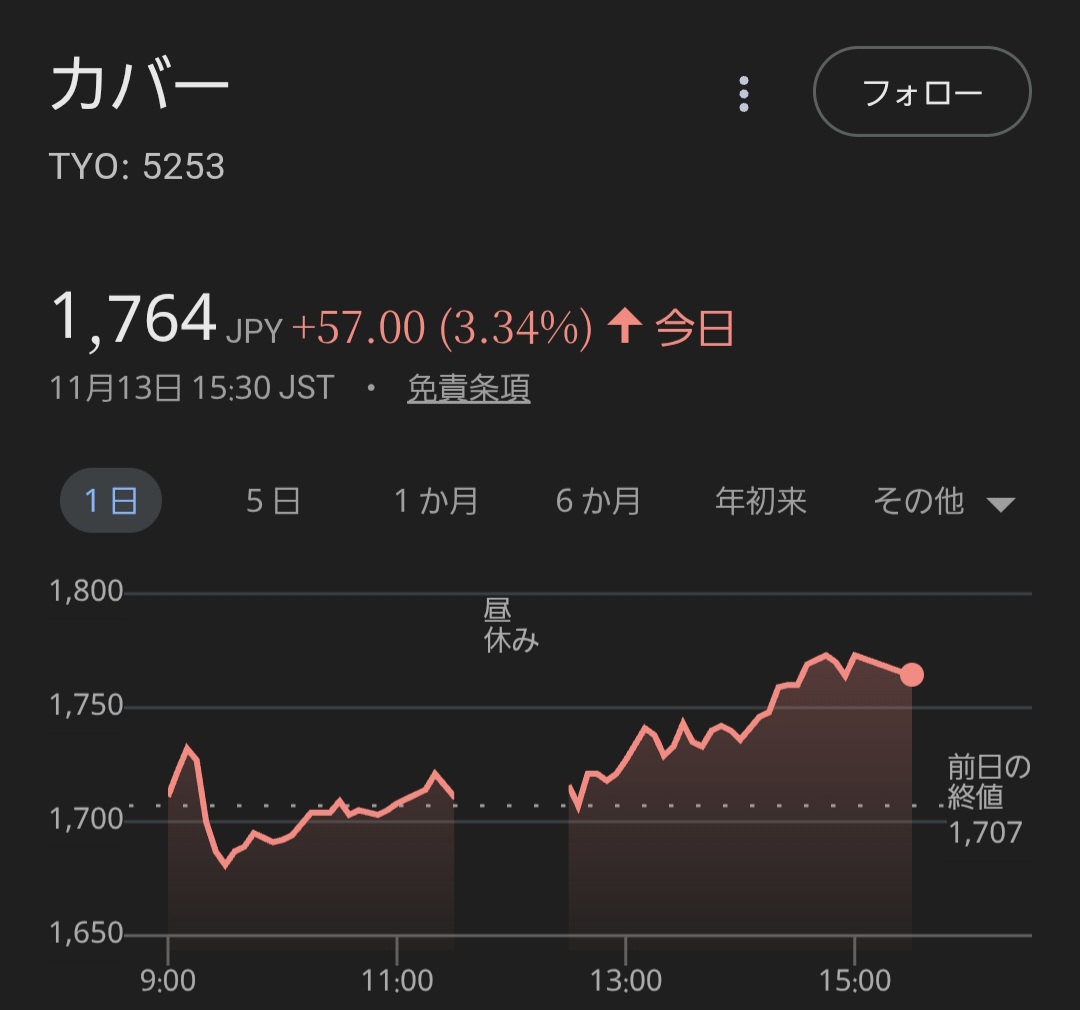
Task: Open the three-dot overflow menu
Action: coord(743,93)
